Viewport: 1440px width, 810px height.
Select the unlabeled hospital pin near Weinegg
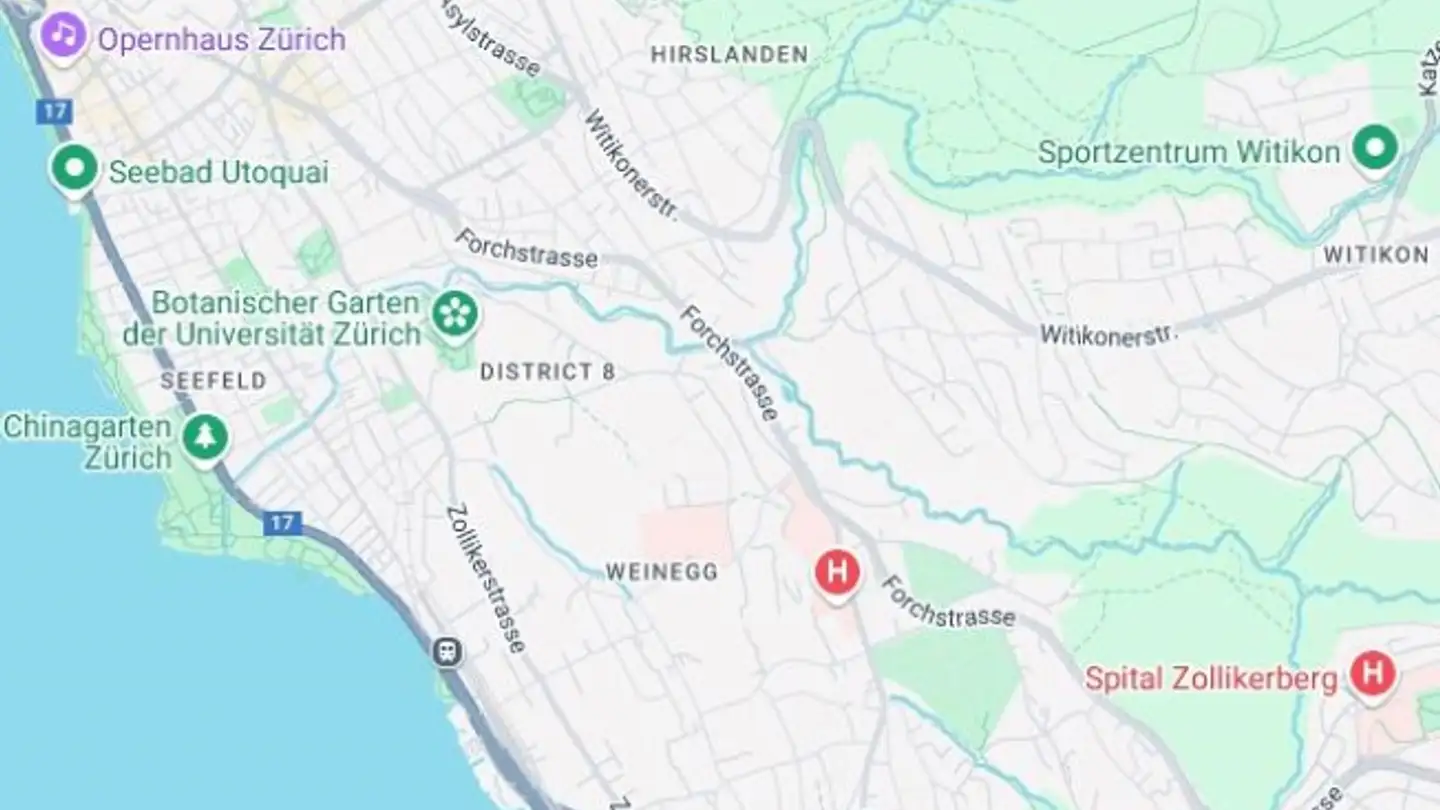click(836, 573)
